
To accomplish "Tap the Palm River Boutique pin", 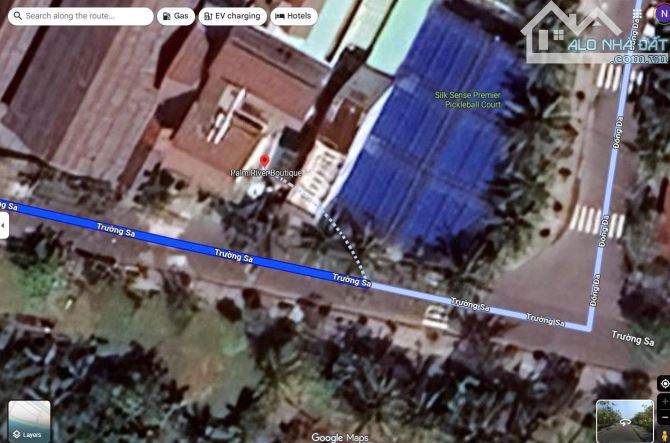I will (264, 161).
